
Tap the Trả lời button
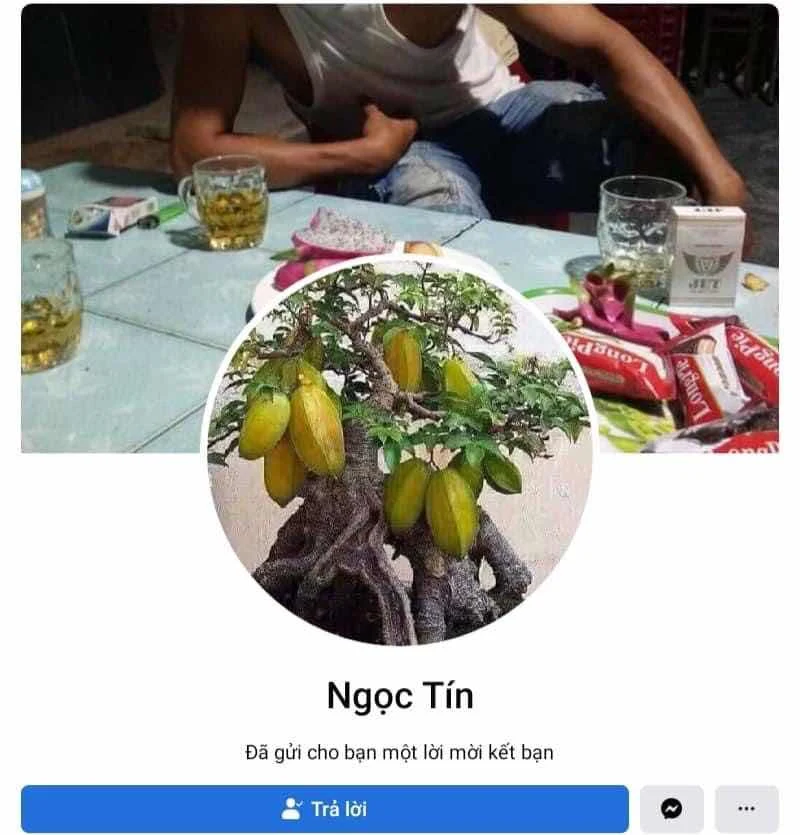tap(324, 809)
